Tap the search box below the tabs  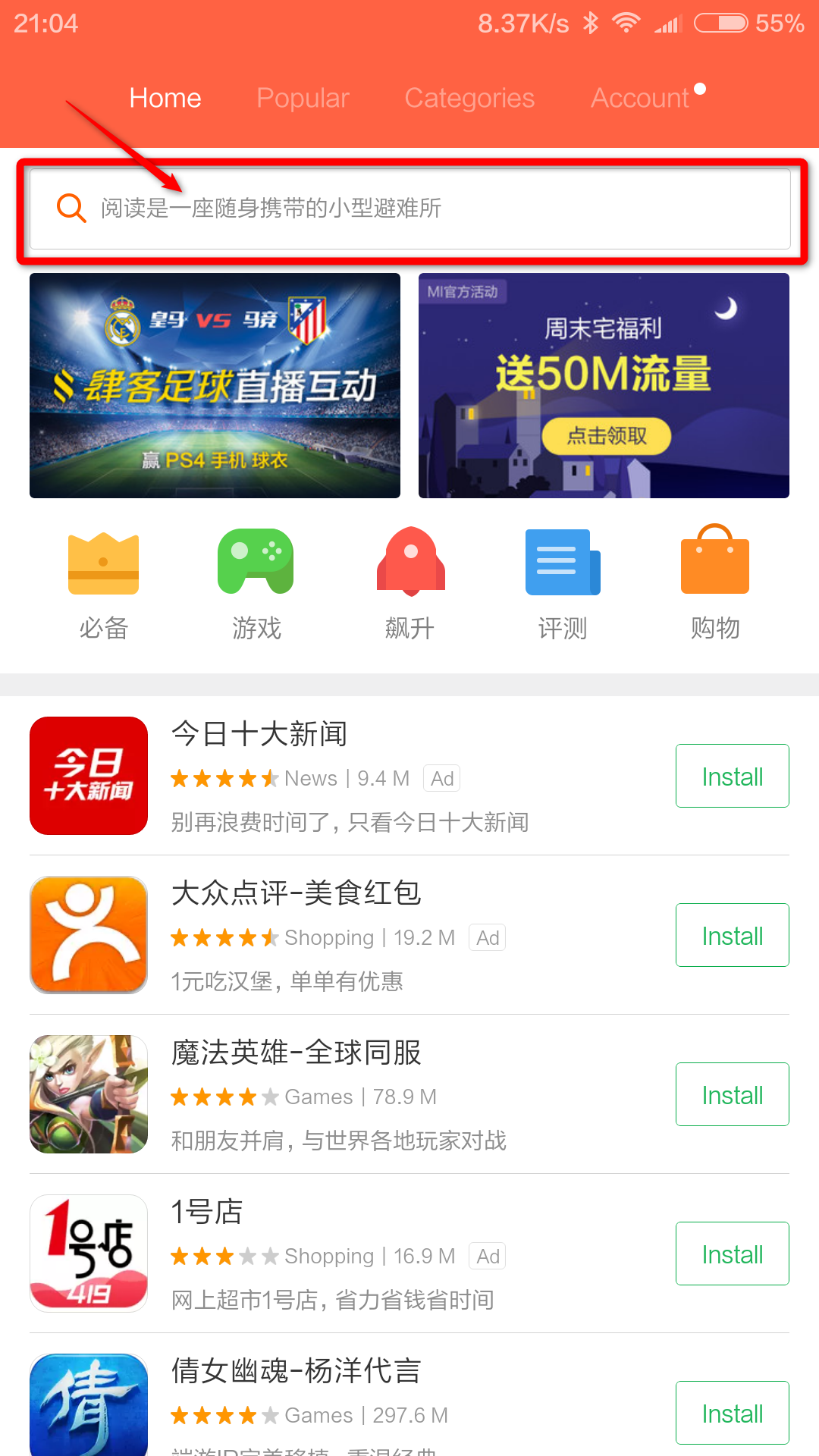(409, 209)
